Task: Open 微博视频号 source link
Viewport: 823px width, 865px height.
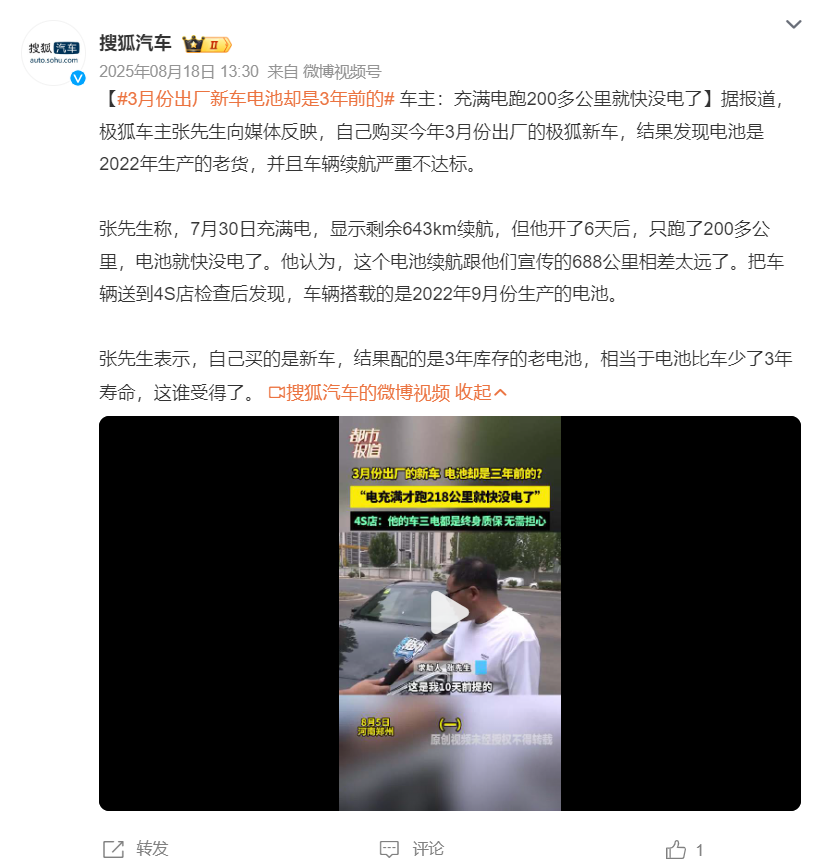Action: coord(342,71)
